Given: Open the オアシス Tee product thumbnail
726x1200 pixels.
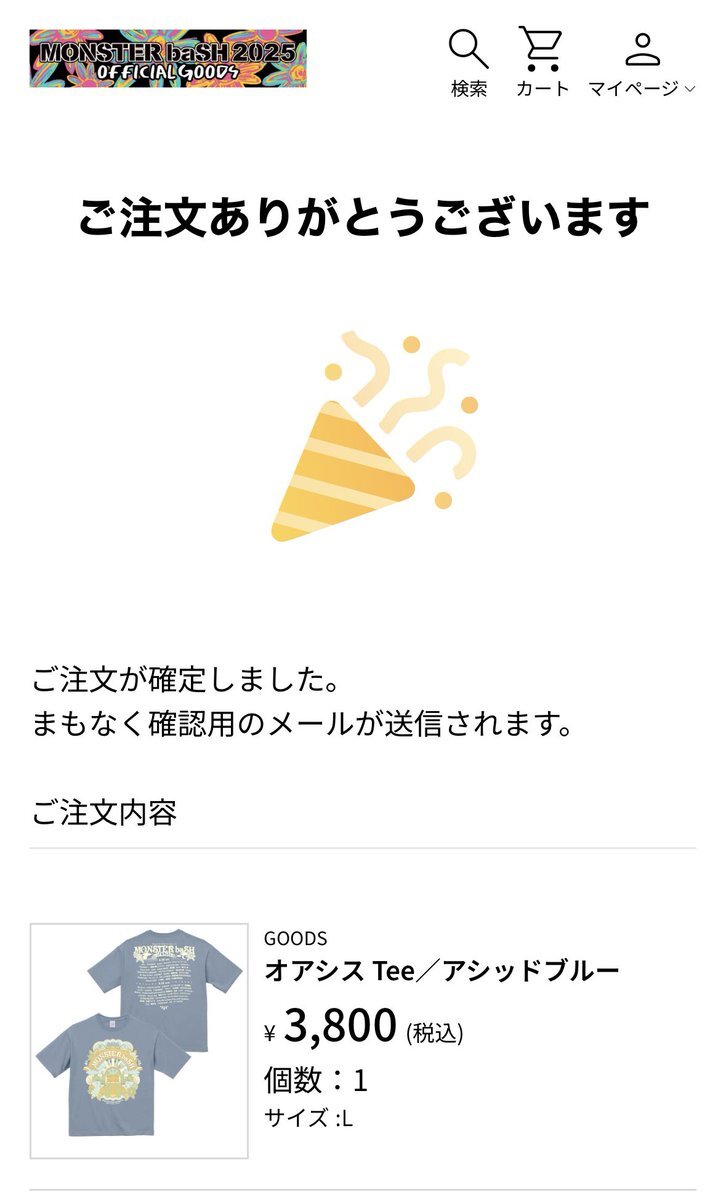Looking at the screenshot, I should [139, 1041].
